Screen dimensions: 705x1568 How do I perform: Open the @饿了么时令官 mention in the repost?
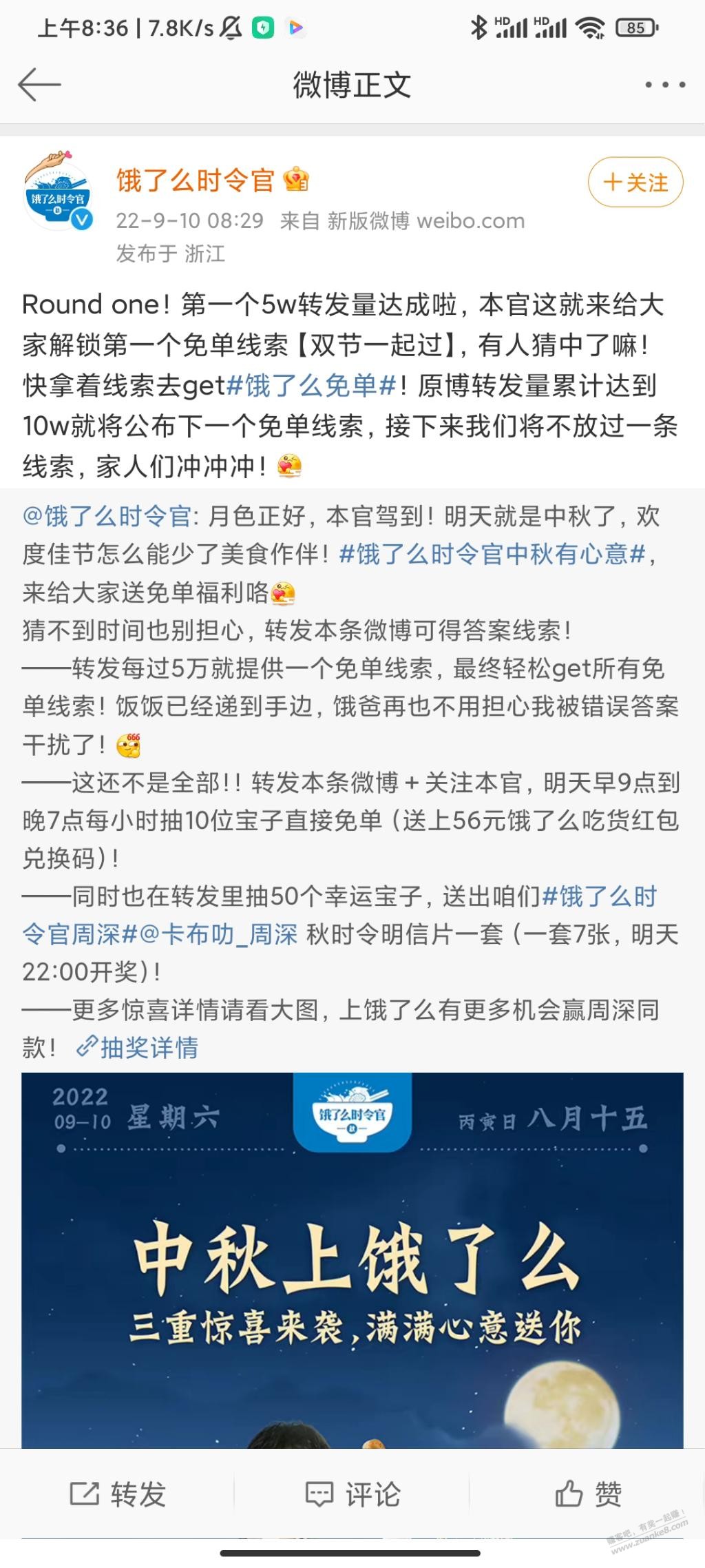107,517
